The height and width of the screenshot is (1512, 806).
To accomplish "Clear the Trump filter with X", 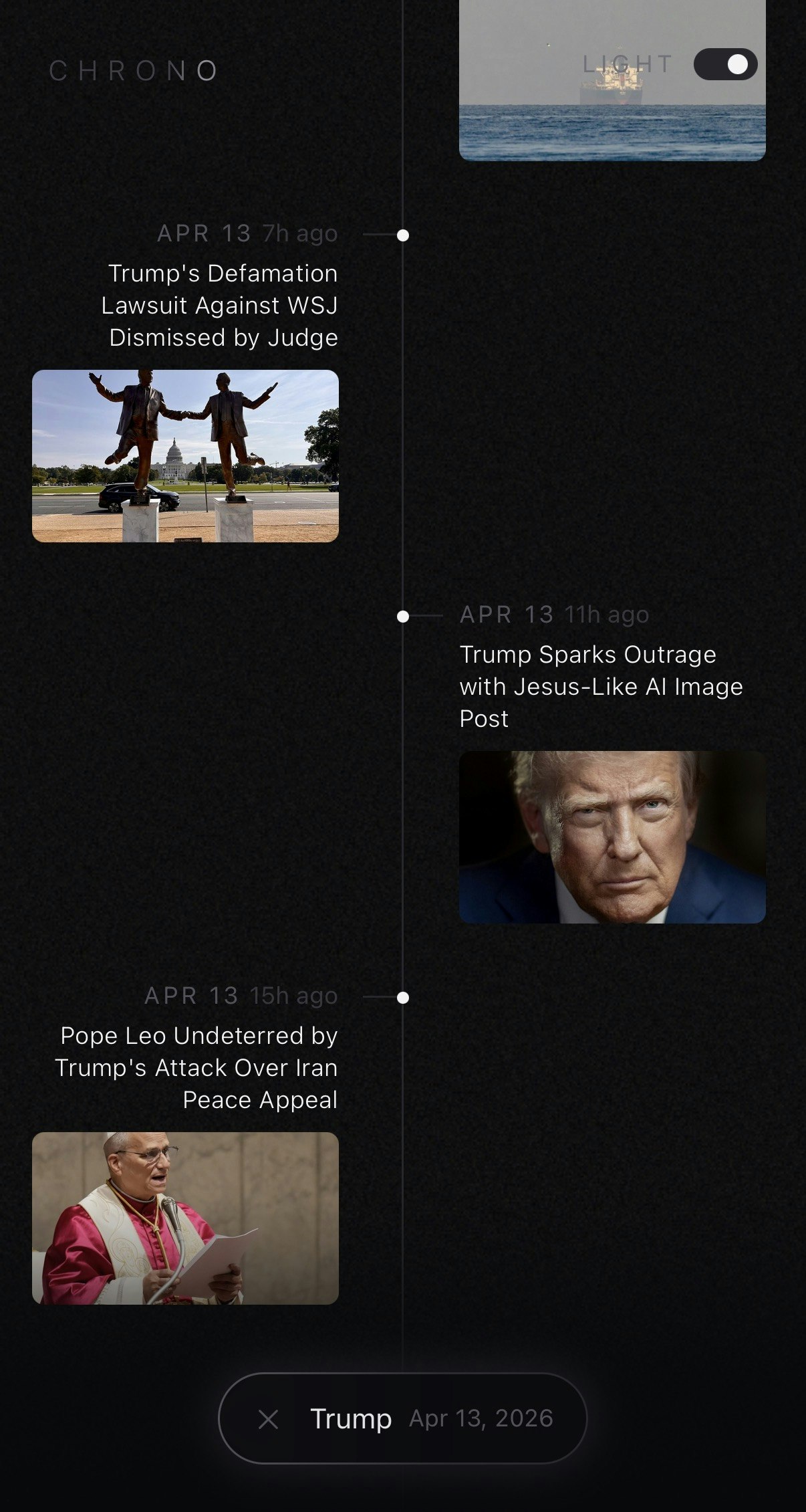I will (268, 1419).
